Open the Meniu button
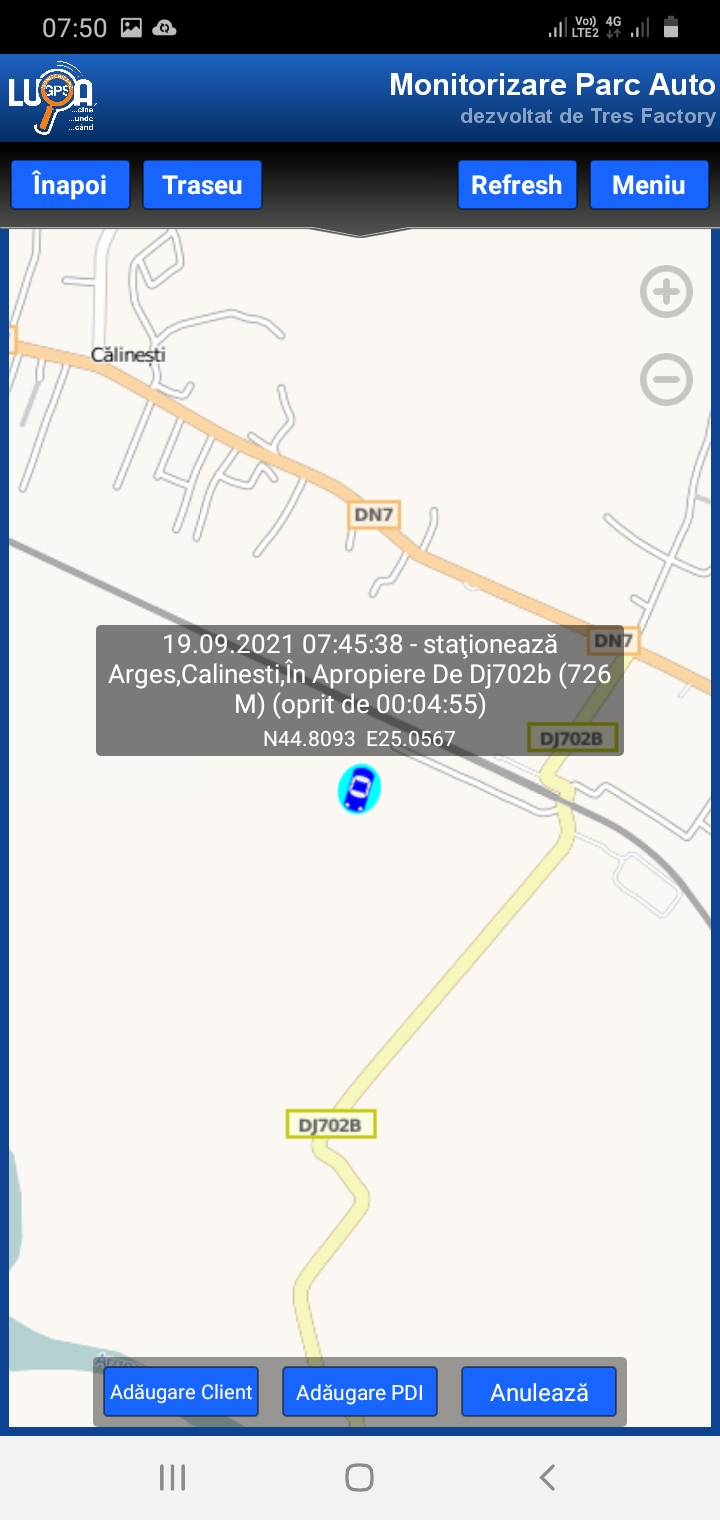 tap(649, 185)
